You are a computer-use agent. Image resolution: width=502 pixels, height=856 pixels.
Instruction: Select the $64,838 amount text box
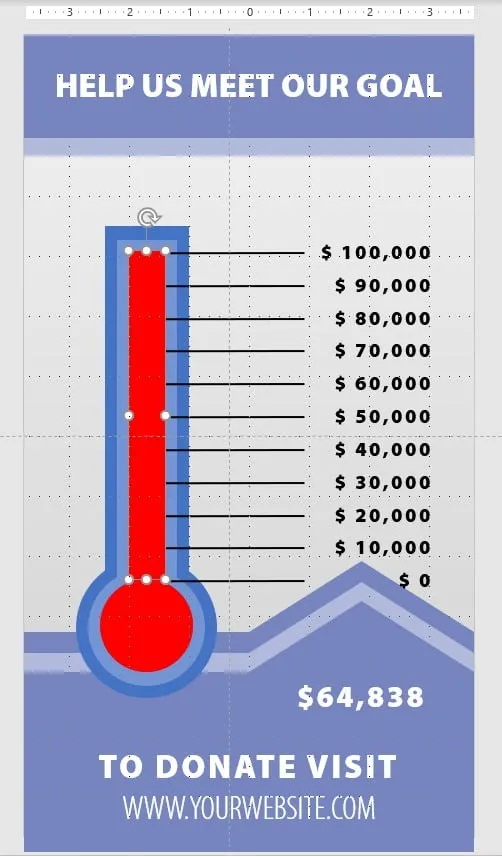click(x=360, y=697)
